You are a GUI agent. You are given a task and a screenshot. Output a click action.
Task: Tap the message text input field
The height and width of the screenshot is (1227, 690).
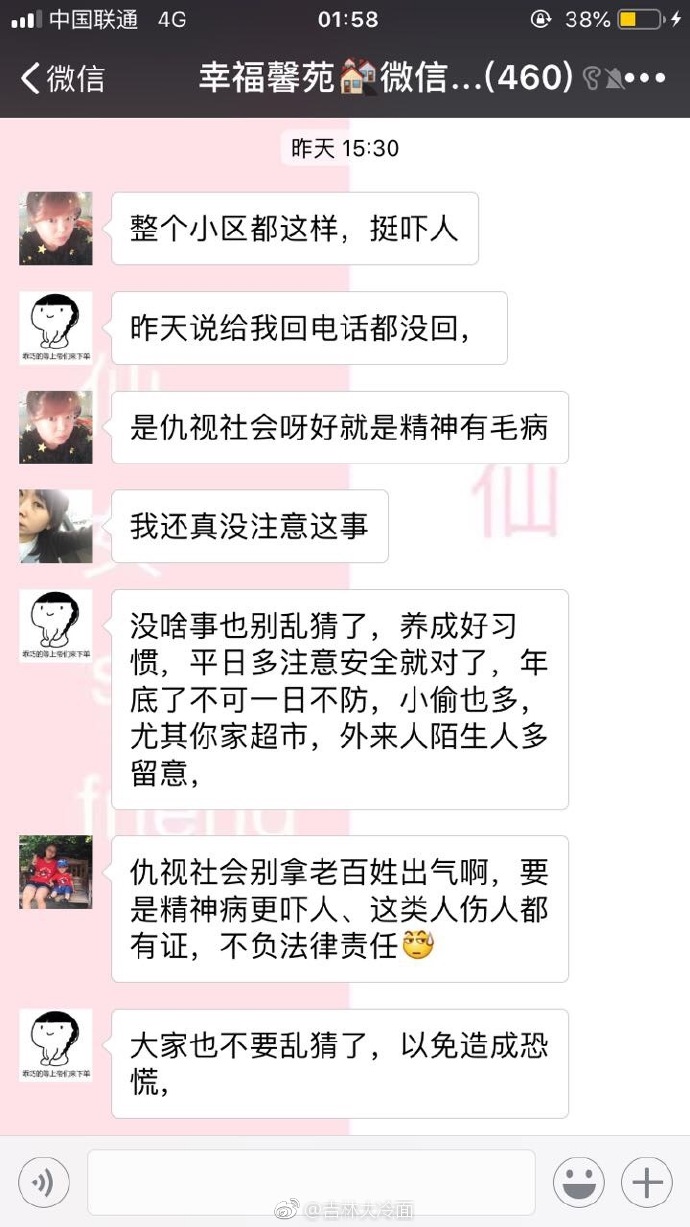(311, 1182)
